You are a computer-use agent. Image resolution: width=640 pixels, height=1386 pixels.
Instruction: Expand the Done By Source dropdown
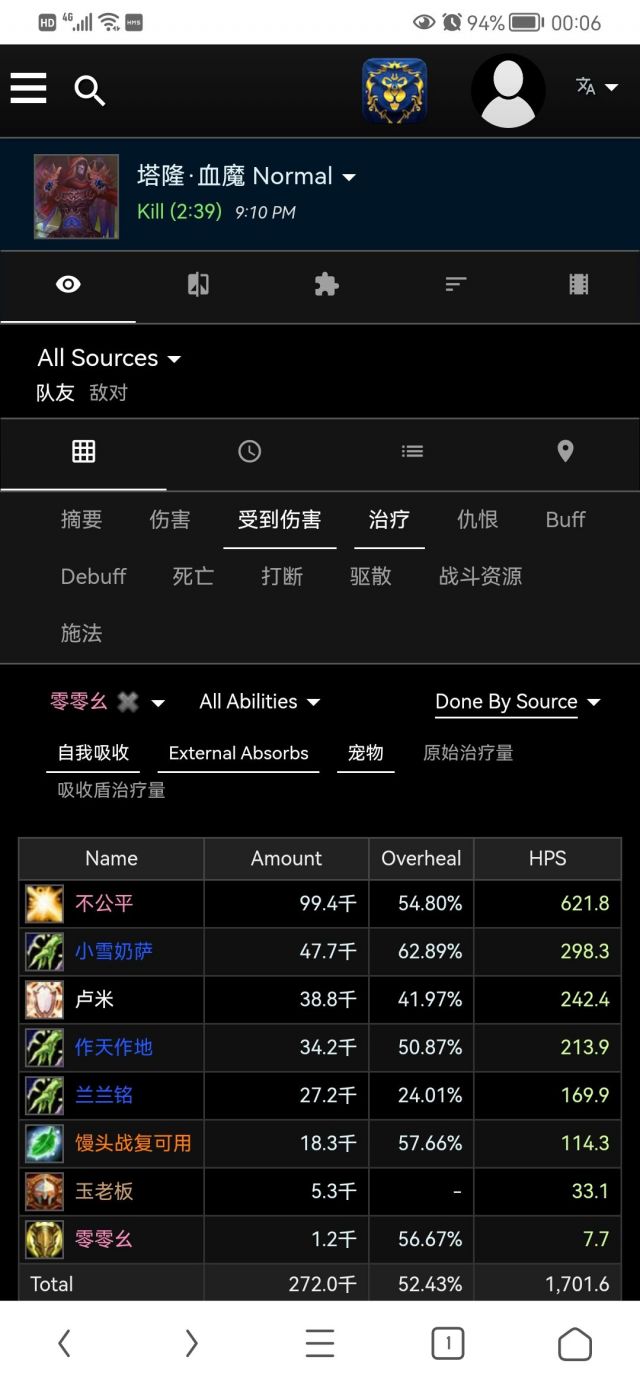[517, 702]
